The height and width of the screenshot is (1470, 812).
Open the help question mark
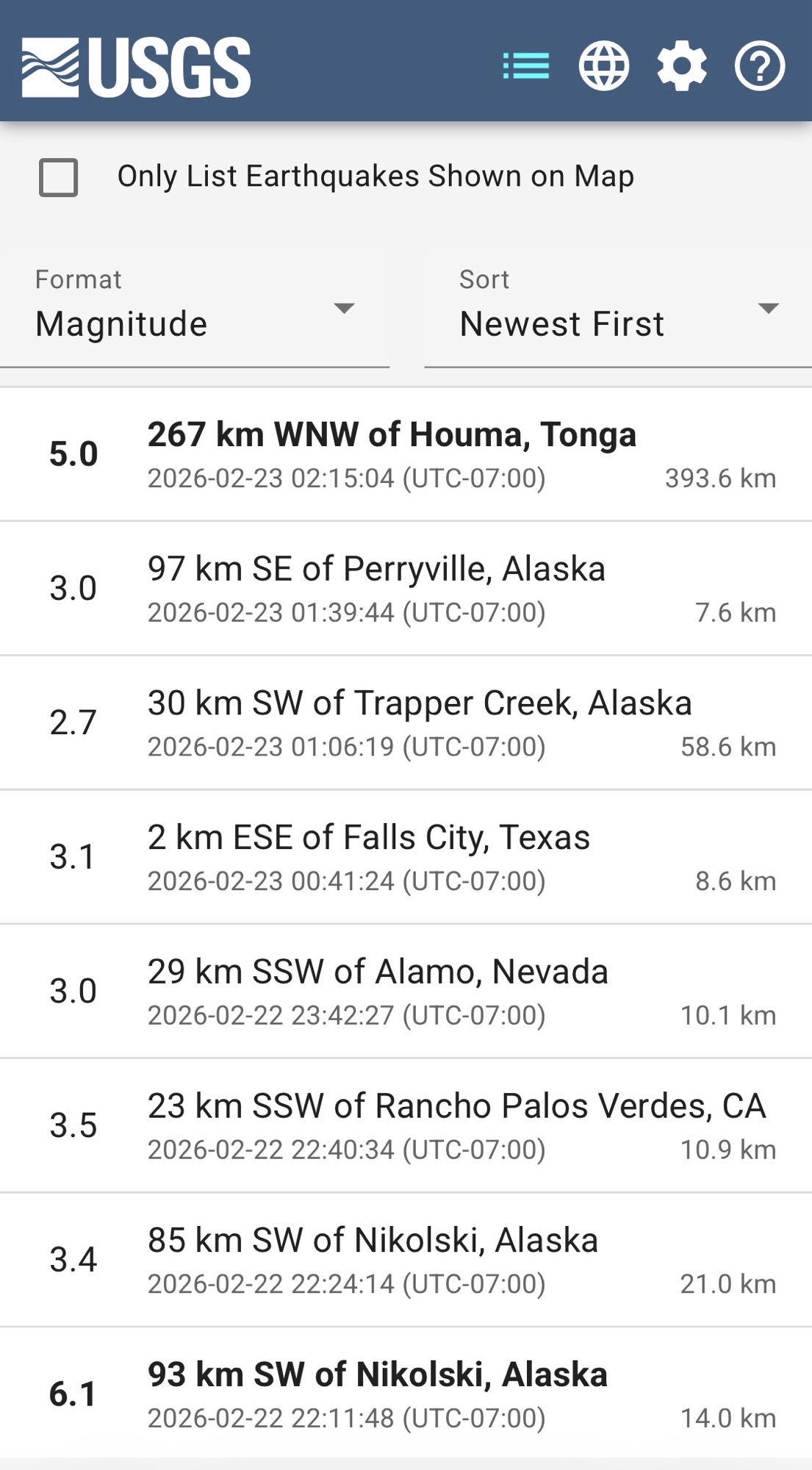pyautogui.click(x=760, y=66)
